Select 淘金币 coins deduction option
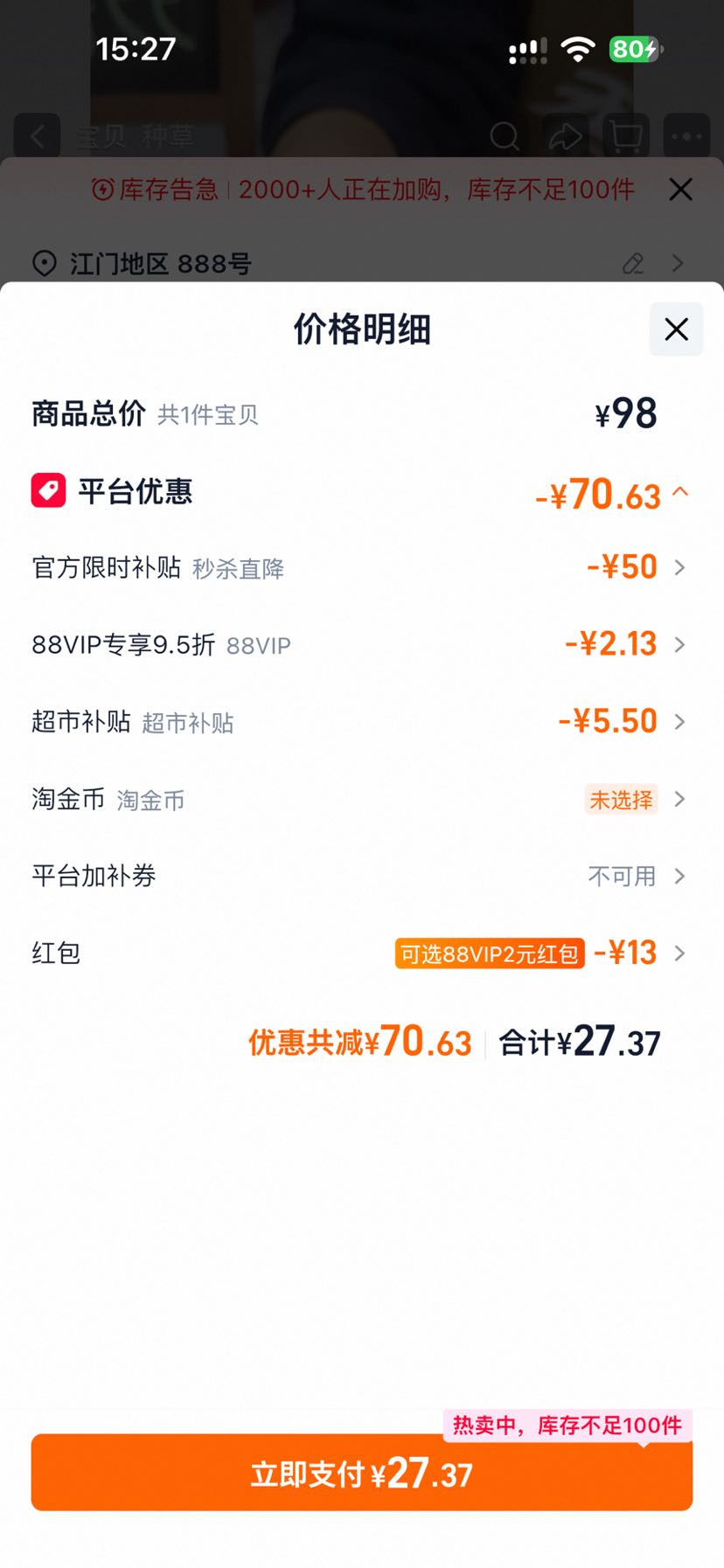This screenshot has height=1568, width=724. coord(360,799)
